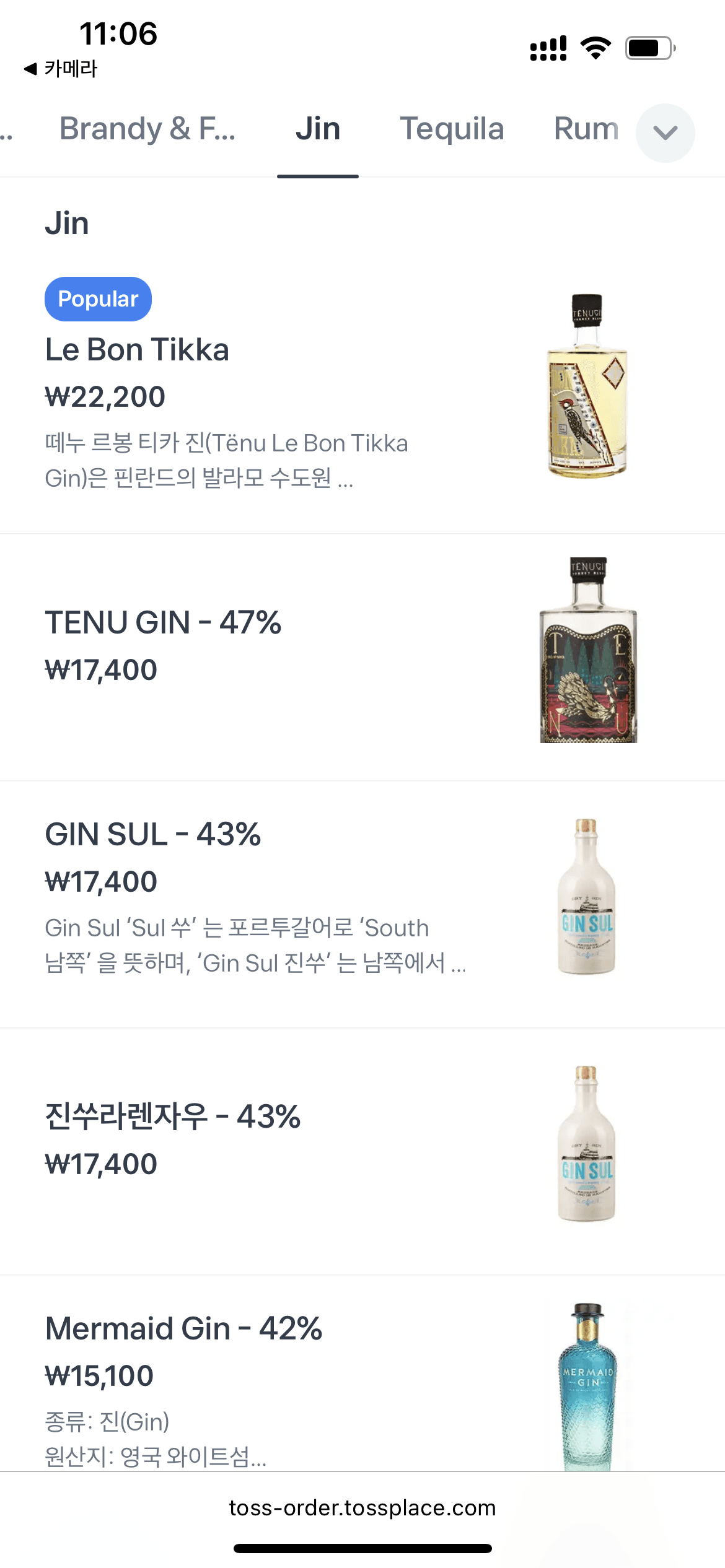725x1568 pixels.
Task: Open the category list chevron
Action: click(x=666, y=133)
